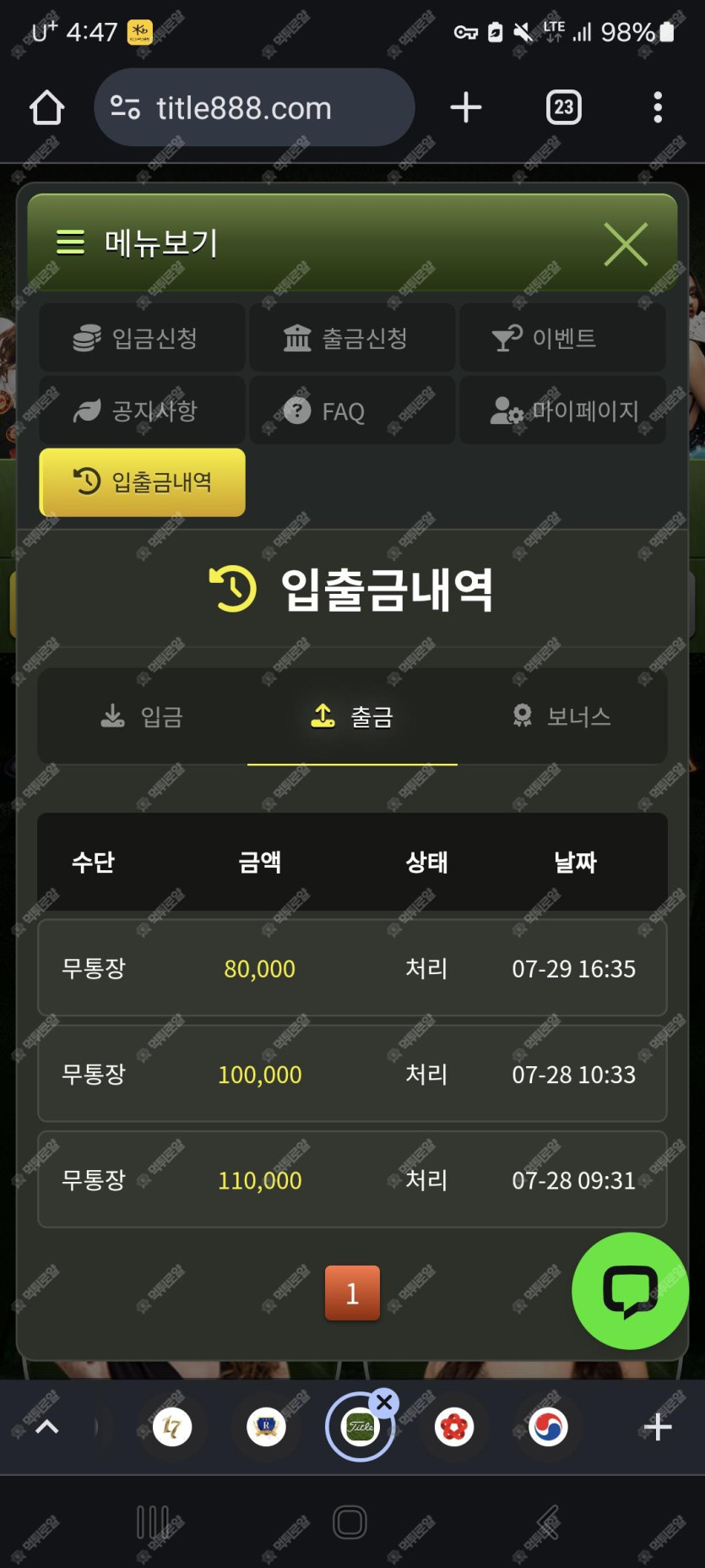Open the green live chat bubble
The width and height of the screenshot is (705, 1568).
[x=630, y=1291]
